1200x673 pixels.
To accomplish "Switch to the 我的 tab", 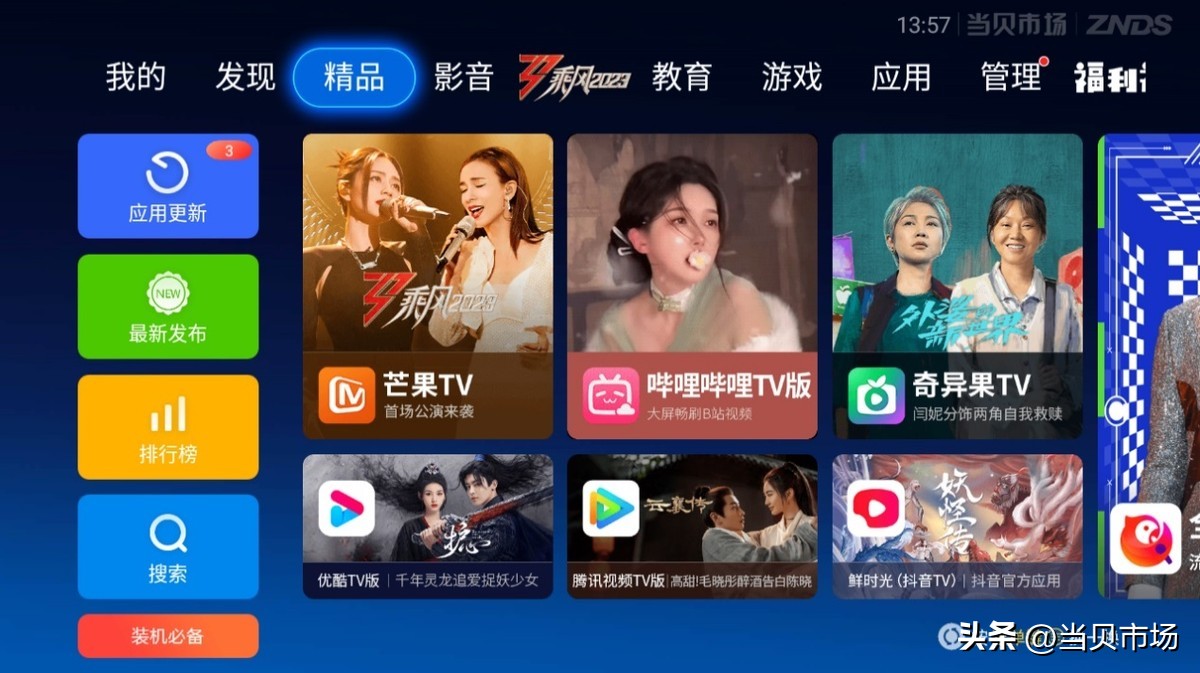I will pos(136,77).
